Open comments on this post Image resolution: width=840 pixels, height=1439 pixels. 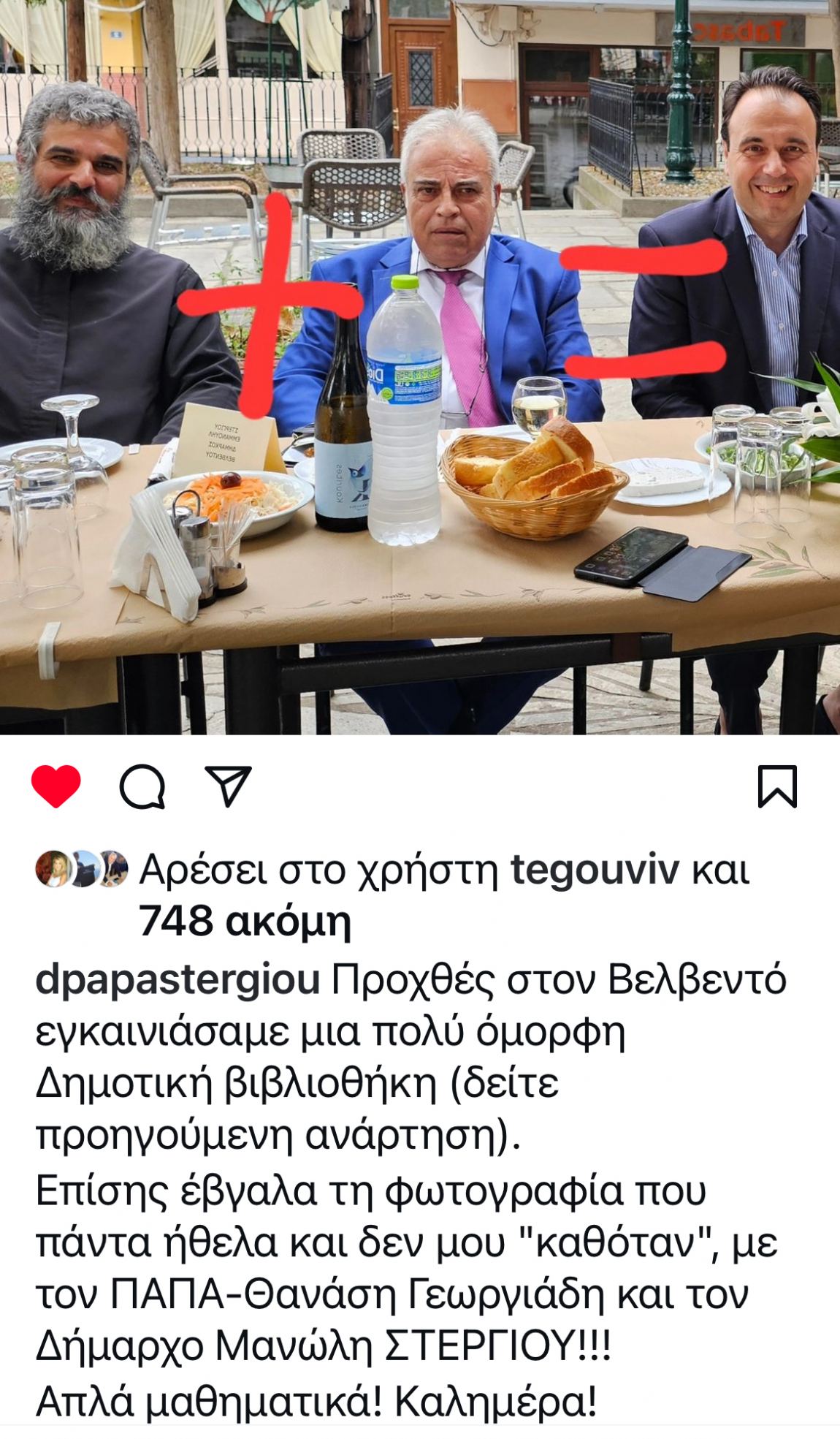pyautogui.click(x=142, y=786)
